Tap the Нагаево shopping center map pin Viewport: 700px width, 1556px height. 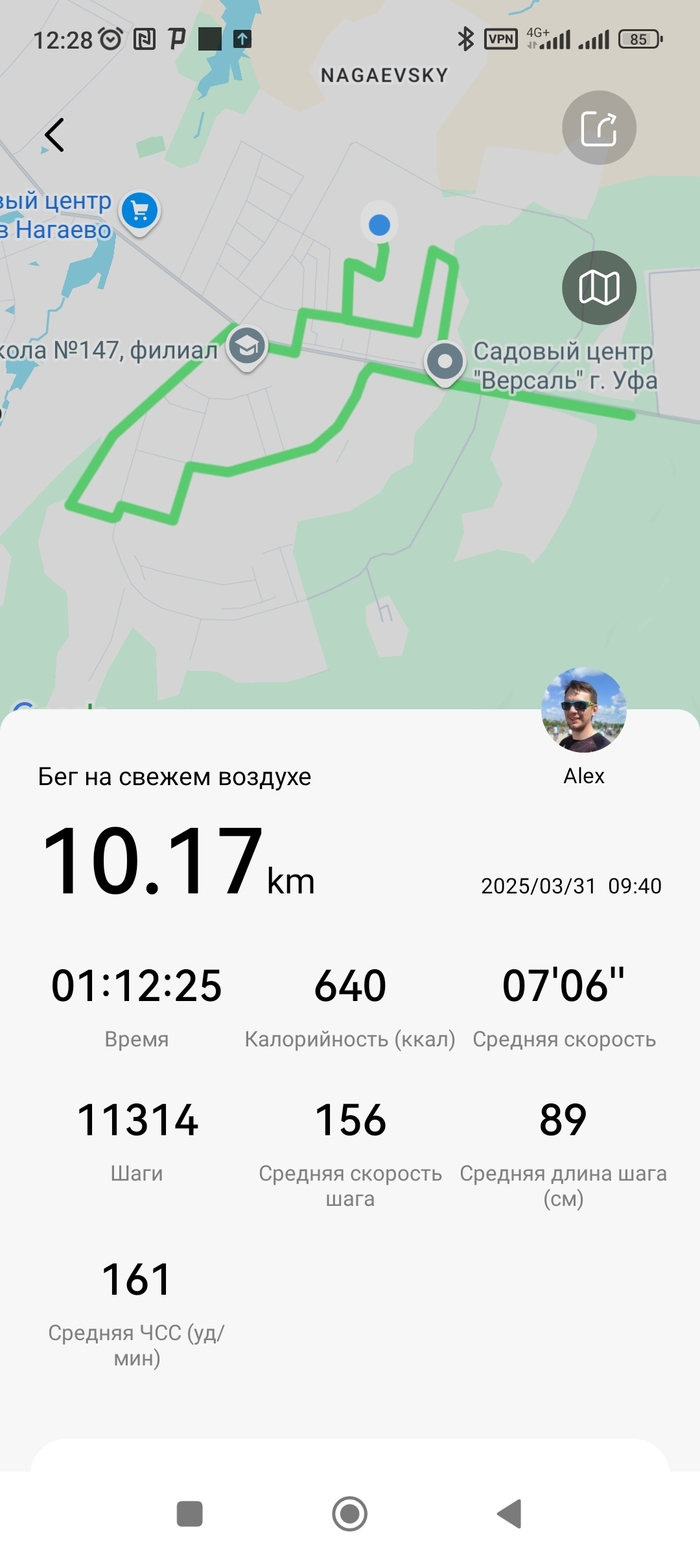pos(139,212)
